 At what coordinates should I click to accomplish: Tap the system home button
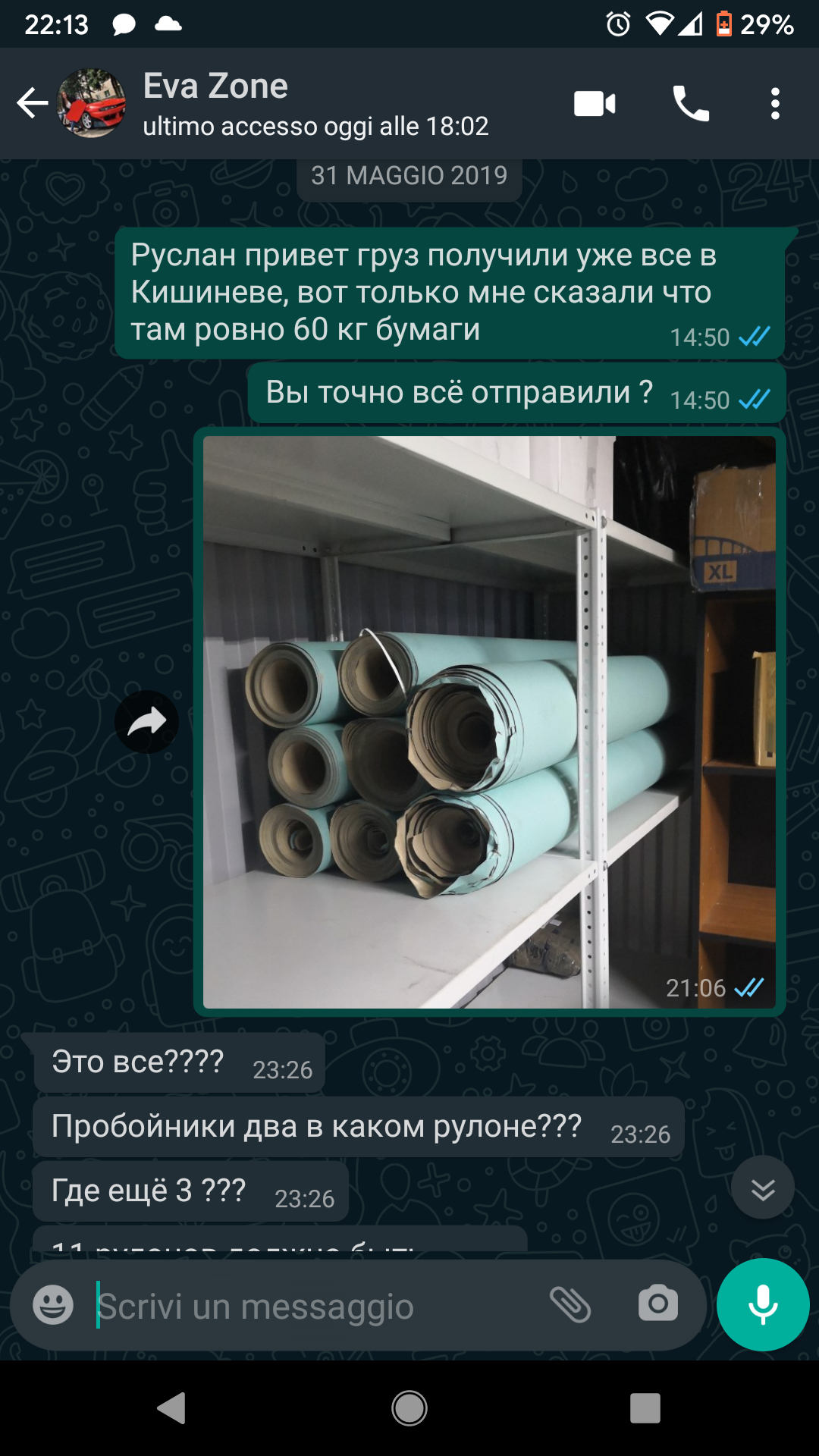point(409,1408)
